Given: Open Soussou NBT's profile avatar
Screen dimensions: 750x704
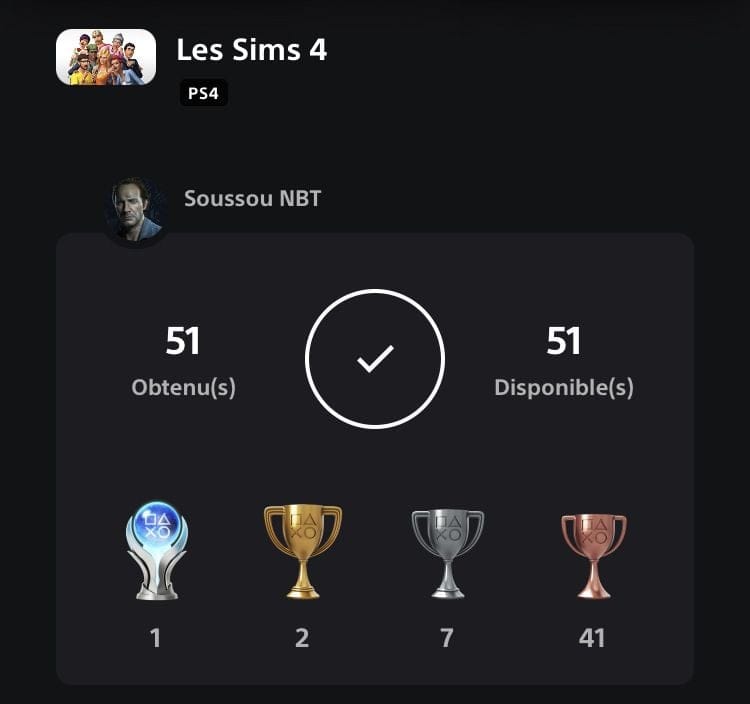Looking at the screenshot, I should (136, 210).
